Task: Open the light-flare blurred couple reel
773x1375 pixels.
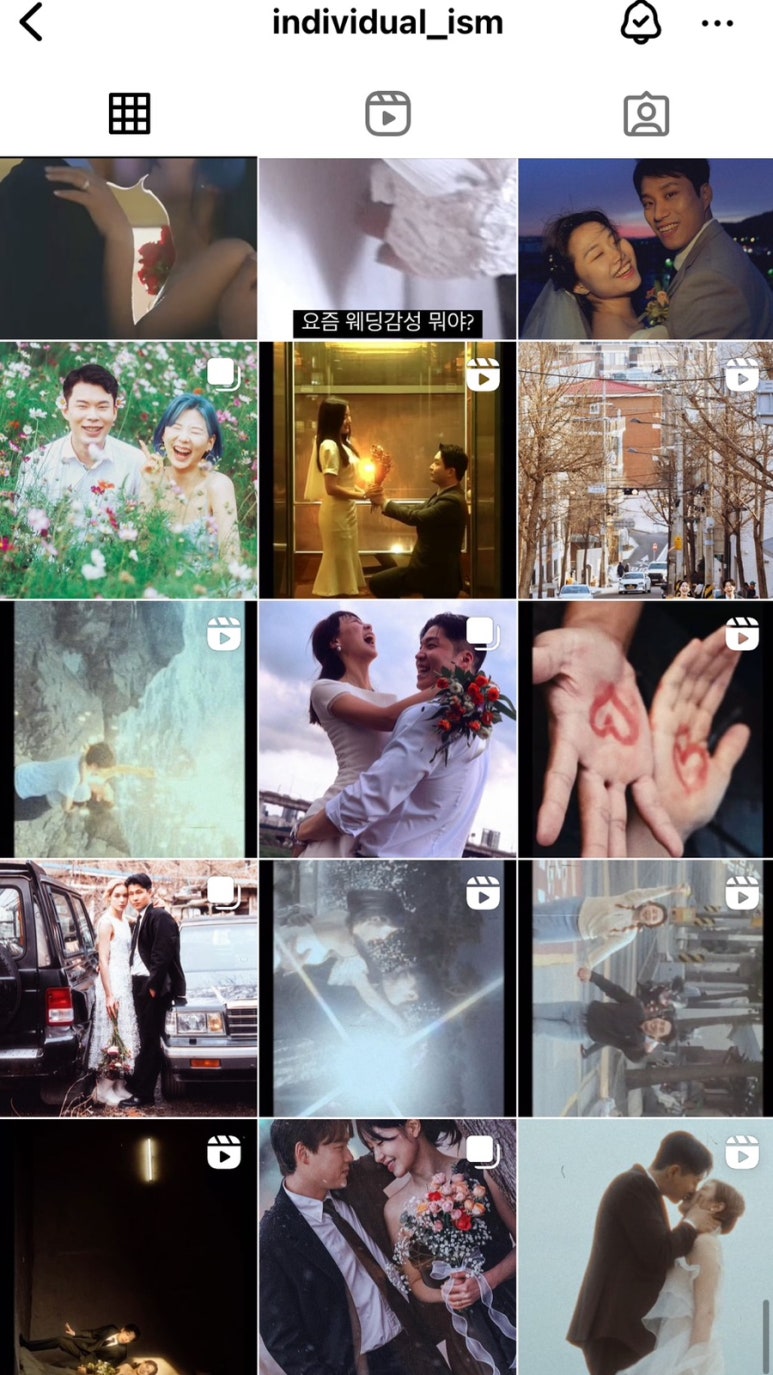Action: (x=387, y=988)
